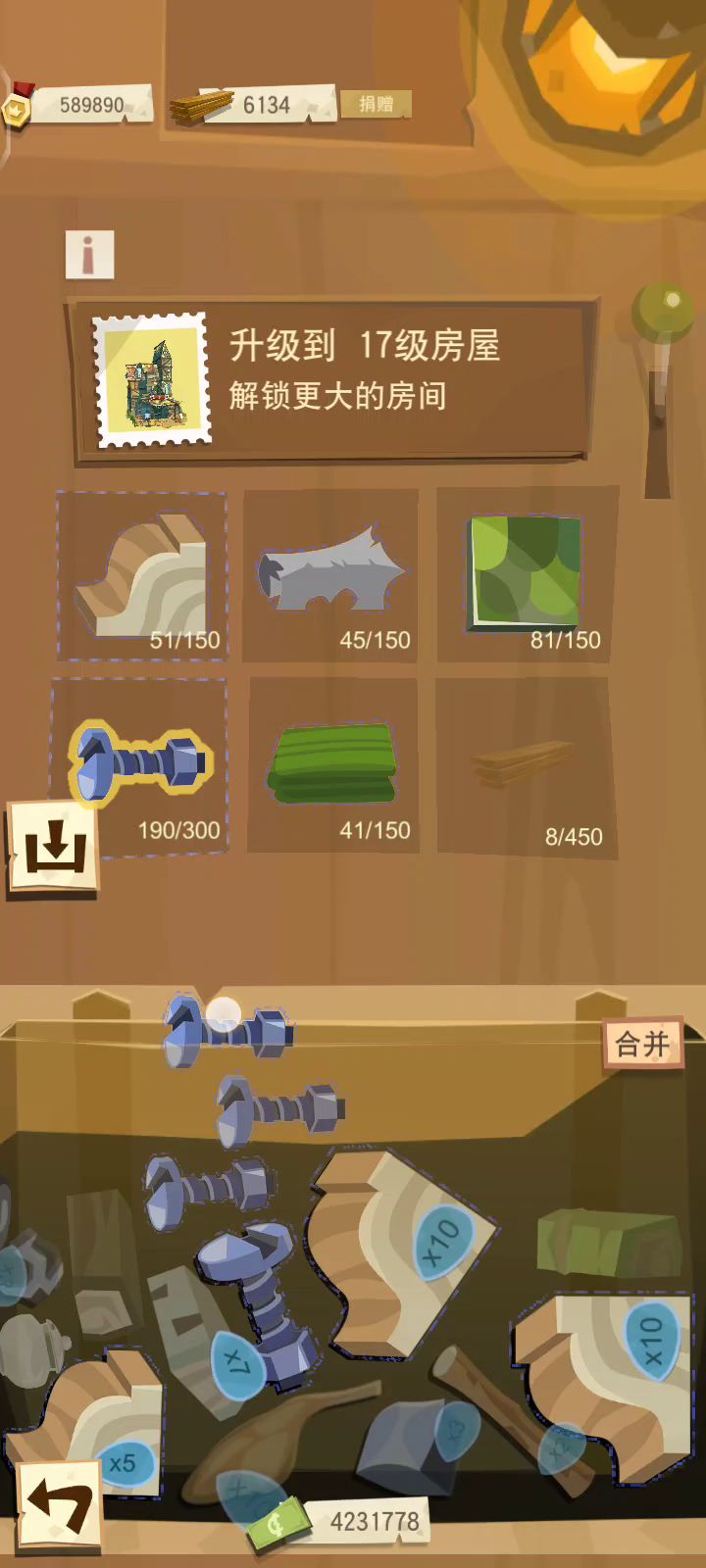Select the green leaf tile slot 81/150
This screenshot has width=706, height=1568.
point(528,575)
